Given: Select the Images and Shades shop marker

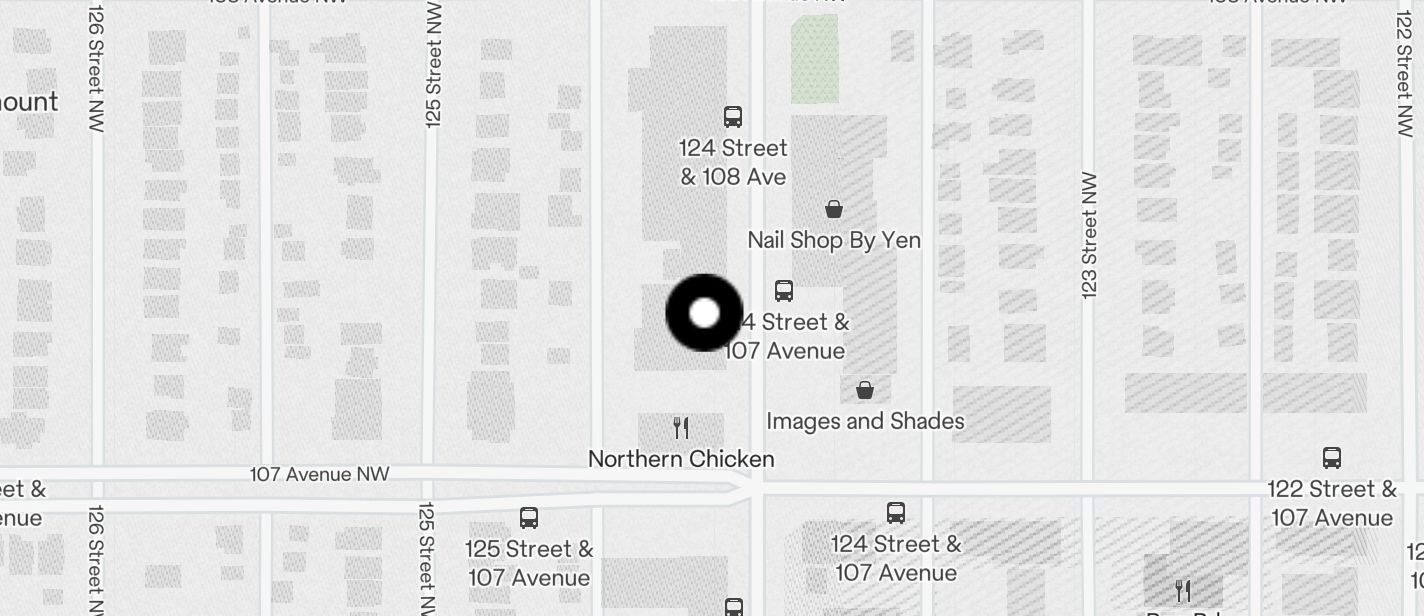Looking at the screenshot, I should coord(865,390).
